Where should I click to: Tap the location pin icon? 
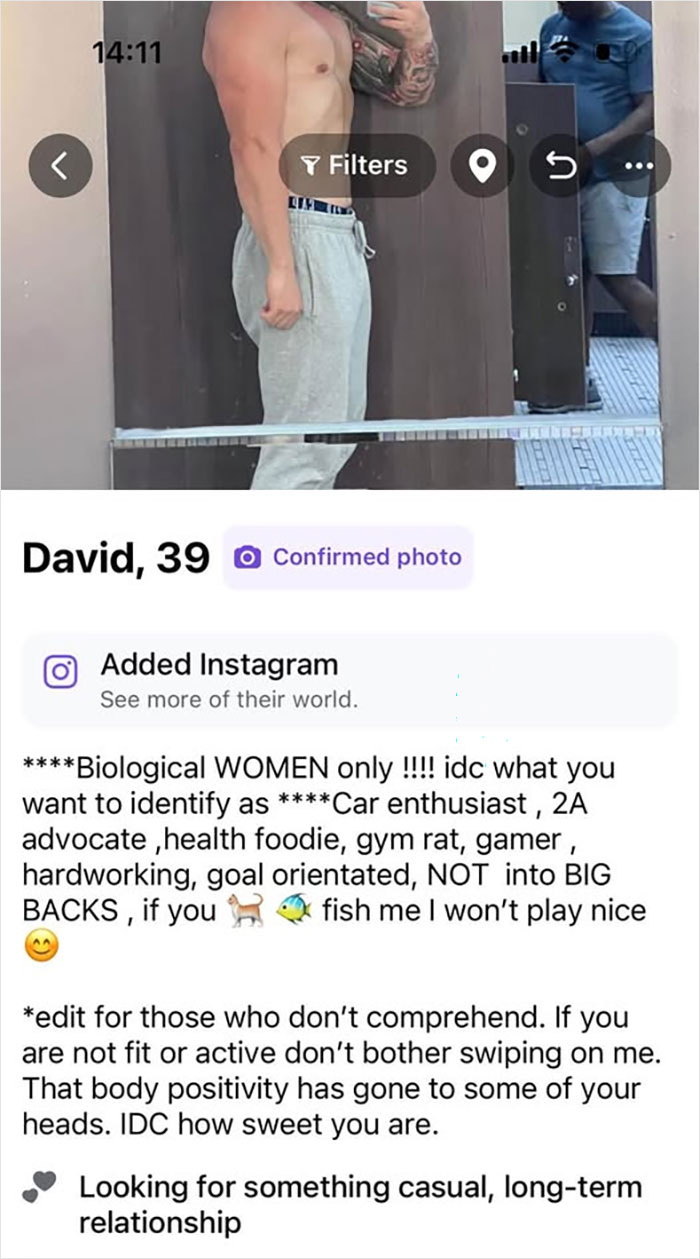(483, 166)
